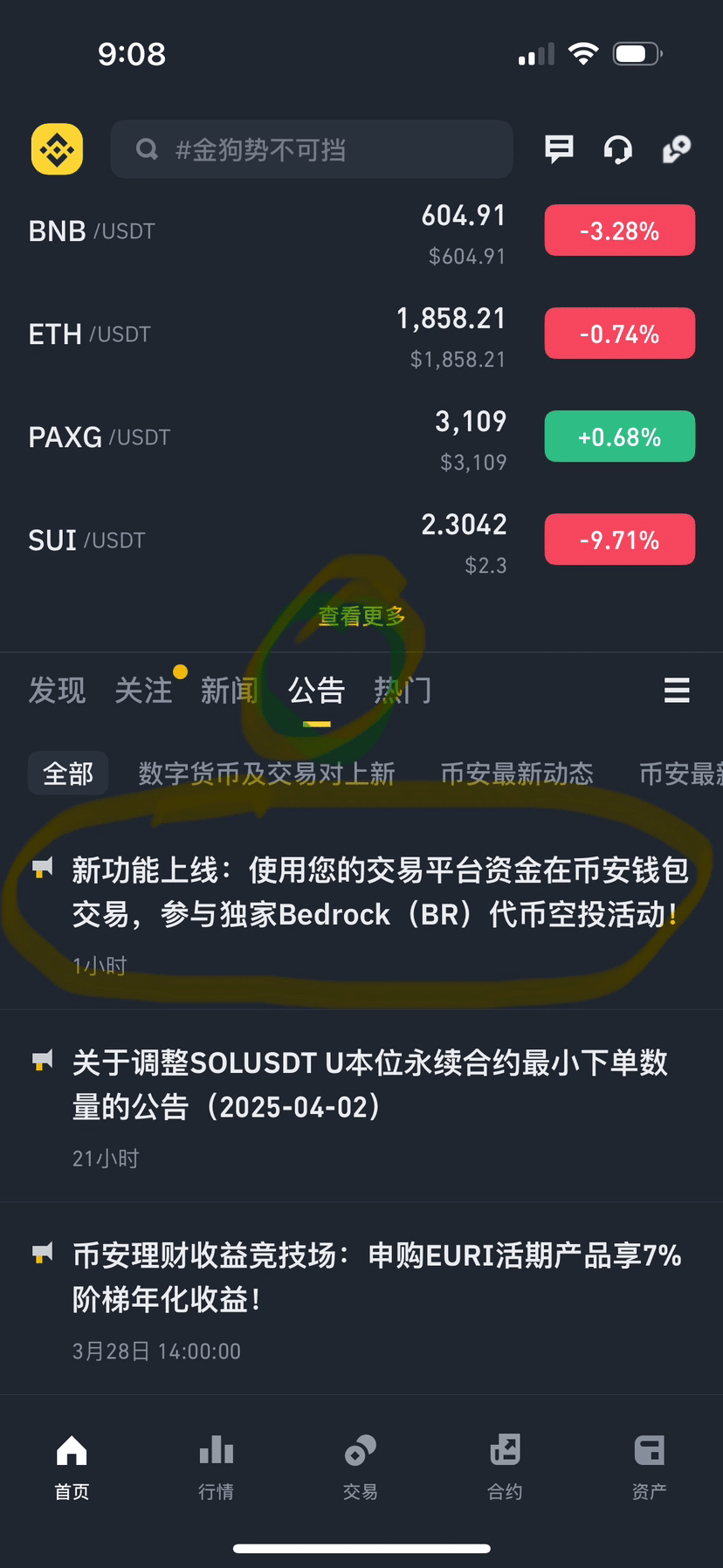The width and height of the screenshot is (723, 1568).
Task: Open customer support headset icon
Action: (617, 149)
